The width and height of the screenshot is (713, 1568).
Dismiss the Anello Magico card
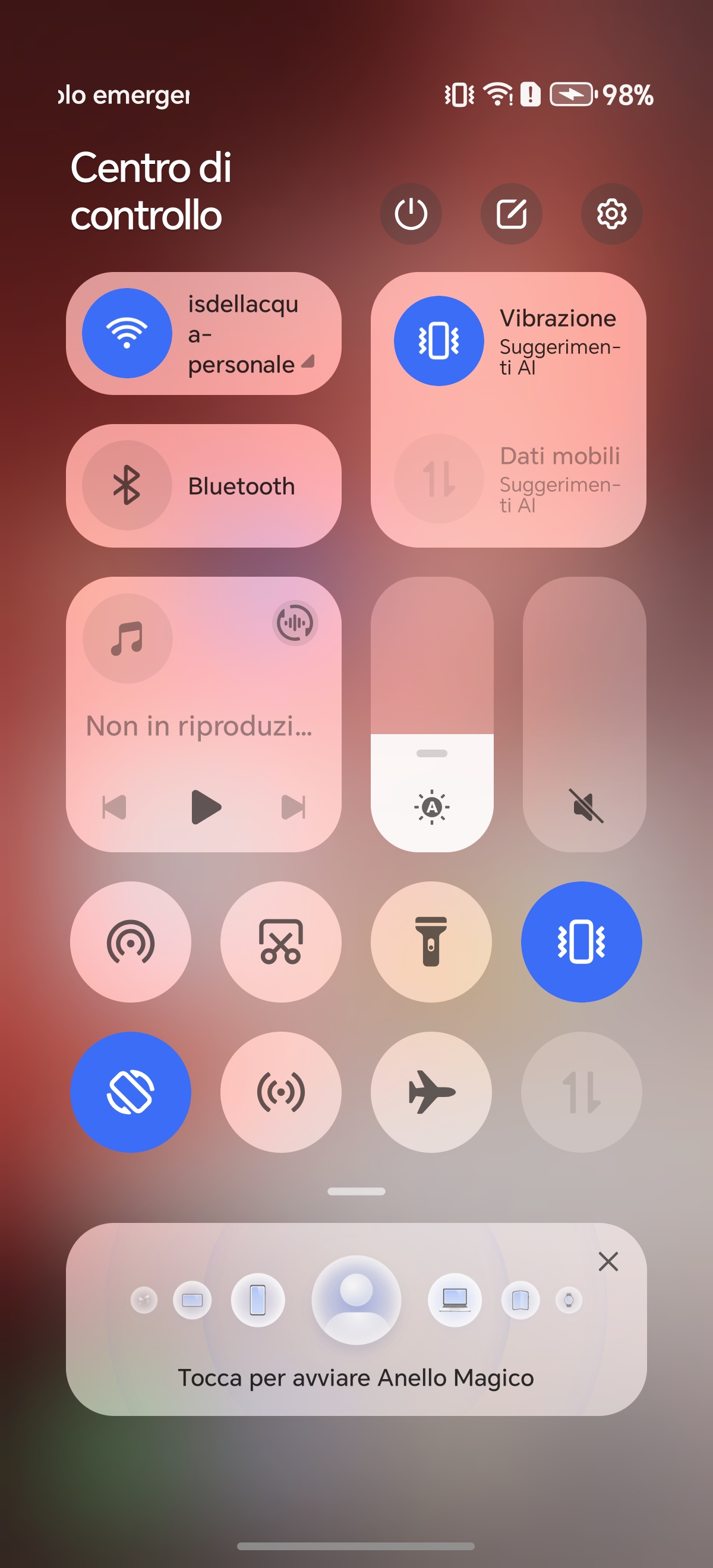[x=608, y=1261]
